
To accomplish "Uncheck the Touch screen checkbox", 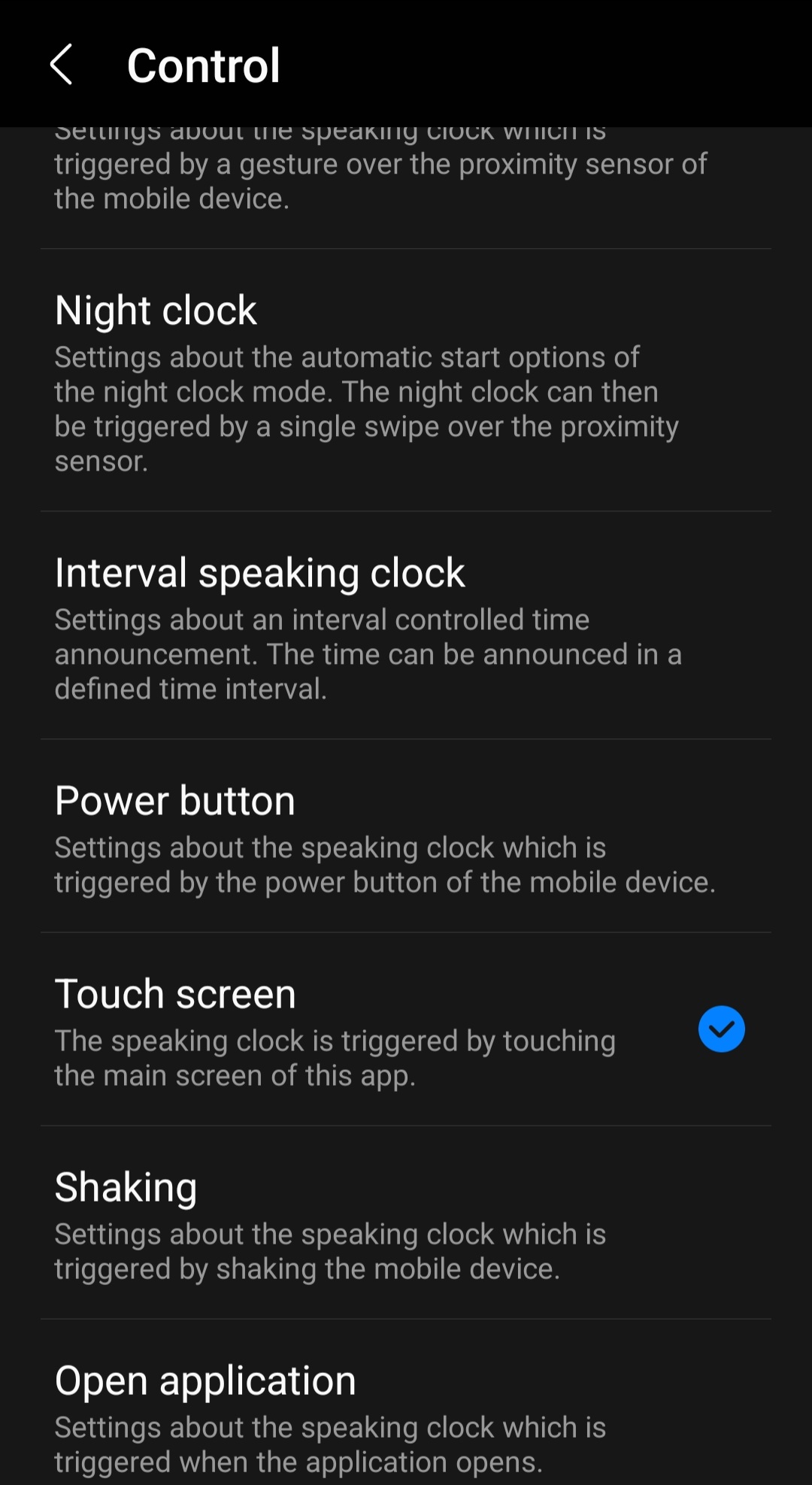I will pyautogui.click(x=721, y=1029).
